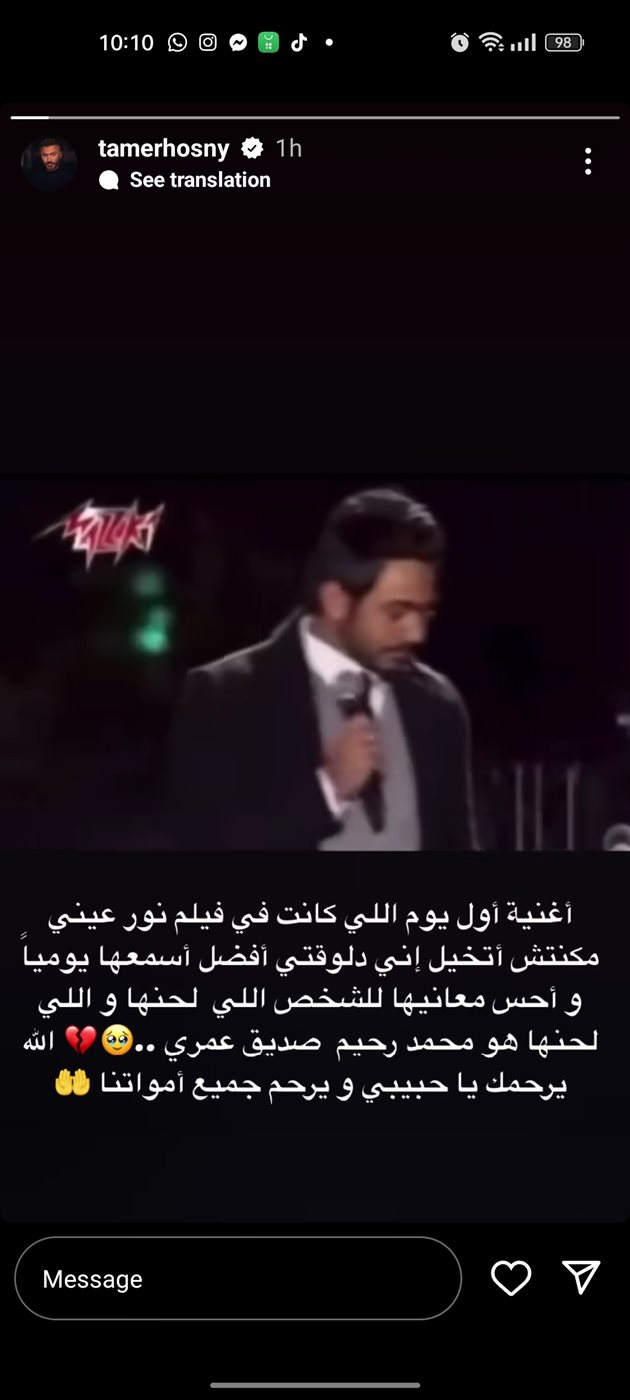Tap See translation for the story

pos(199,180)
